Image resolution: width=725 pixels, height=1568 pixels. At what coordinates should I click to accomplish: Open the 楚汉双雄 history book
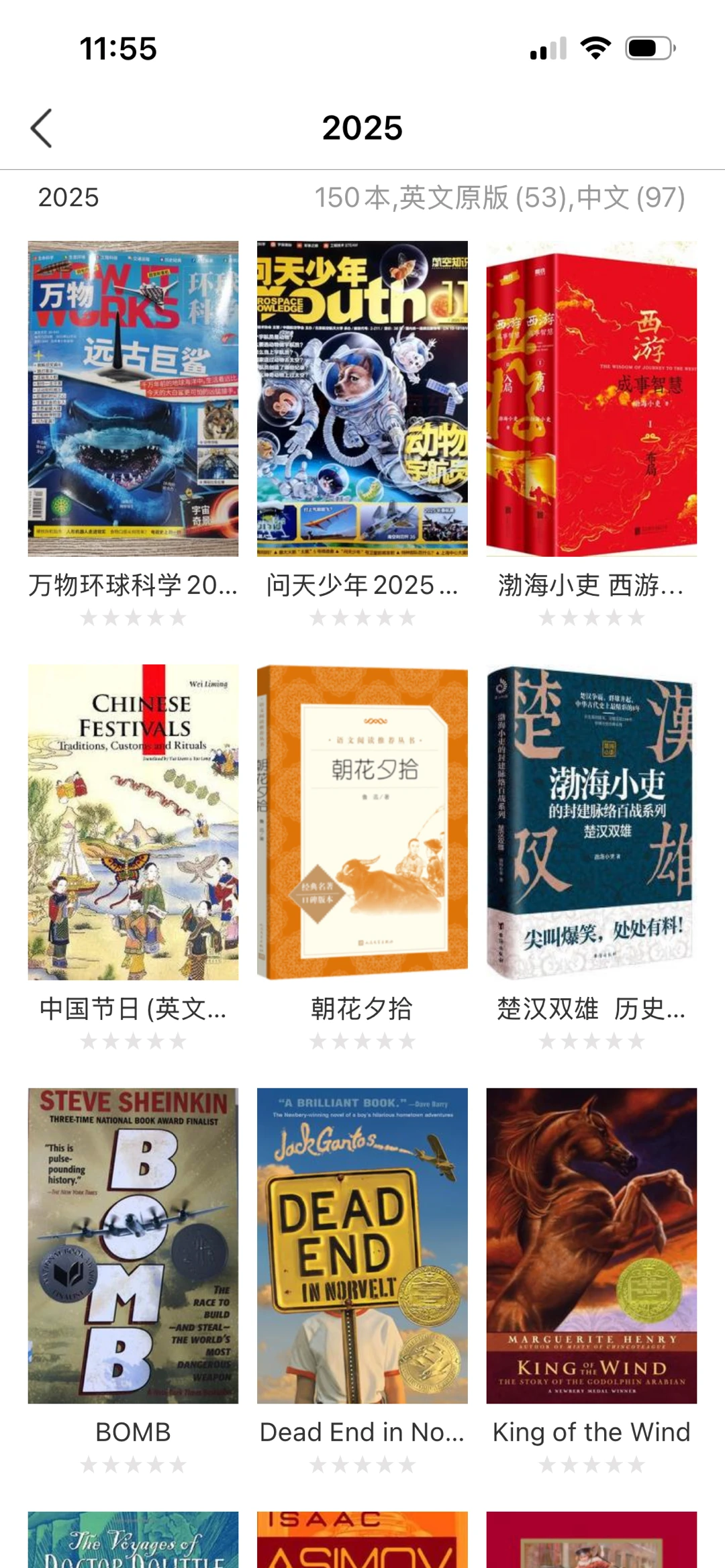click(x=591, y=822)
